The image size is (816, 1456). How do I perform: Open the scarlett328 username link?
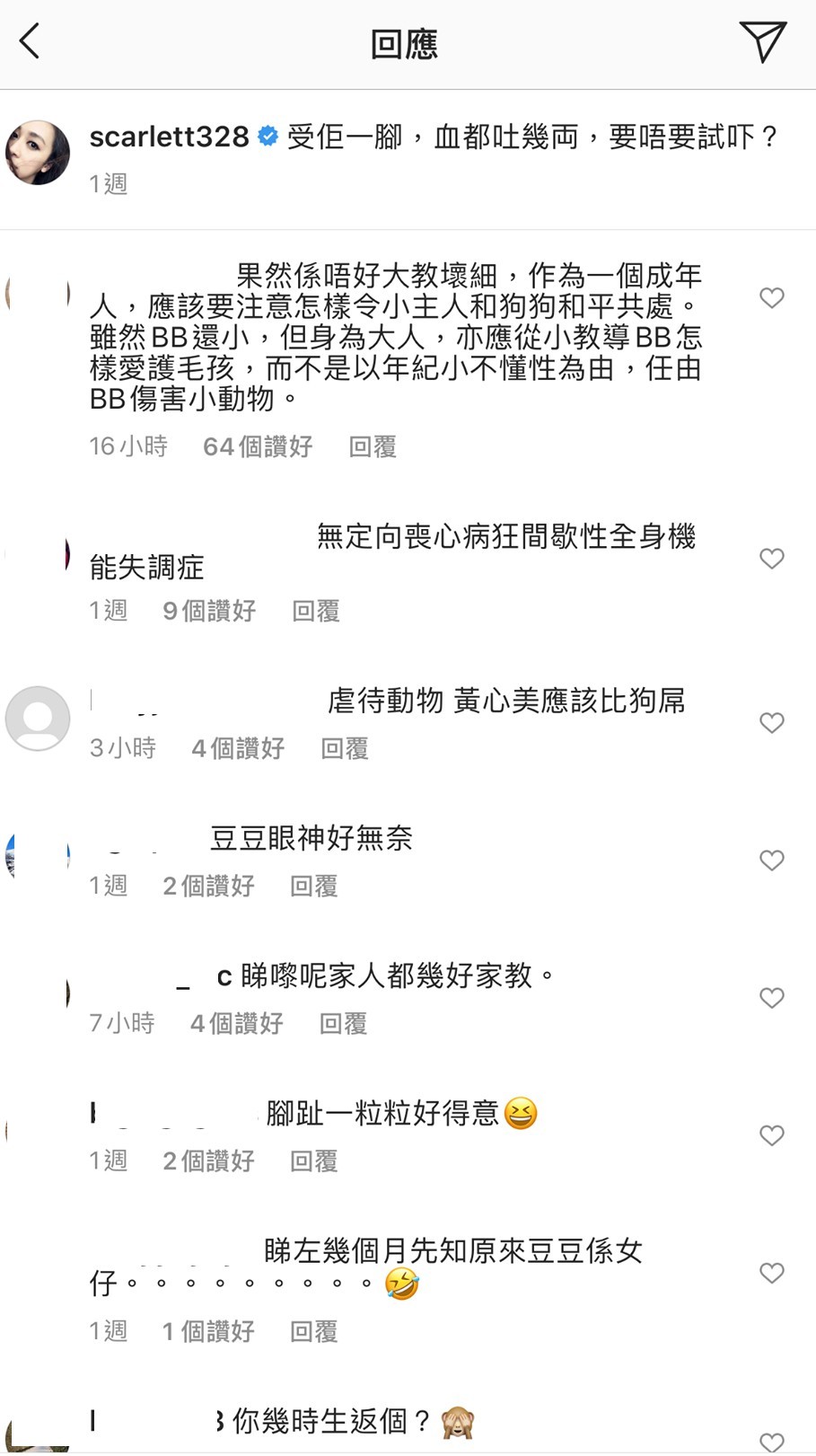pyautogui.click(x=169, y=137)
